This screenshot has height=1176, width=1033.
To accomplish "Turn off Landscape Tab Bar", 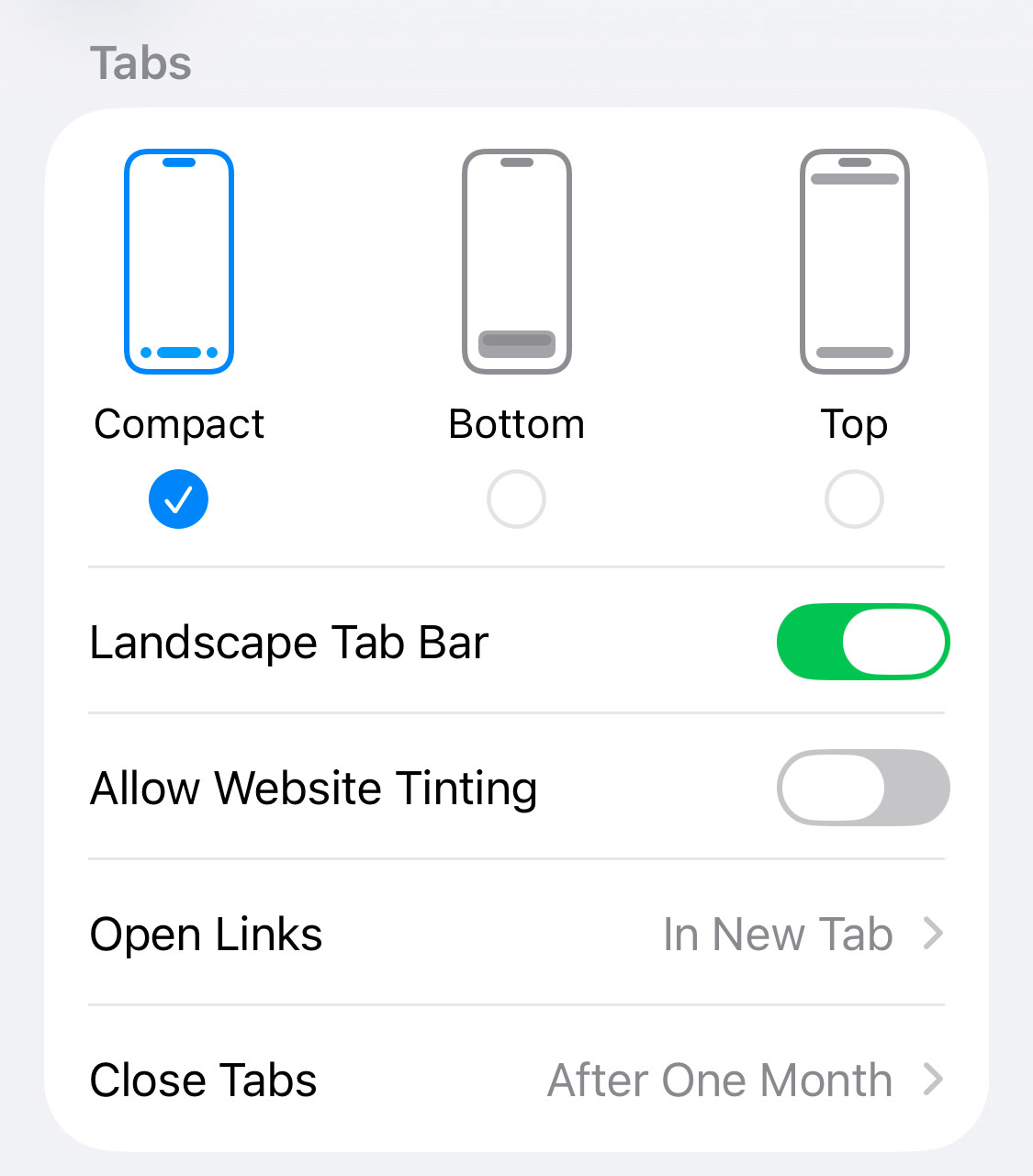I will (x=863, y=642).
